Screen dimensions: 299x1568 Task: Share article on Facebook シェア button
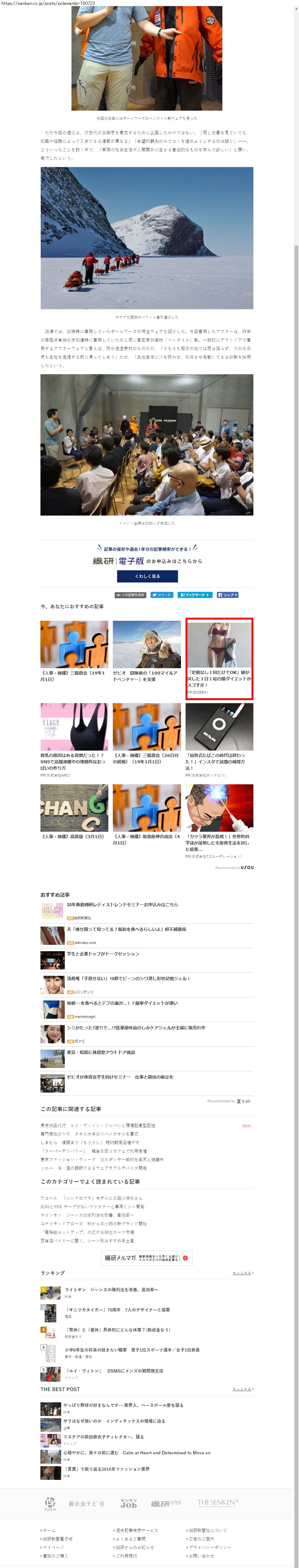[x=228, y=595]
